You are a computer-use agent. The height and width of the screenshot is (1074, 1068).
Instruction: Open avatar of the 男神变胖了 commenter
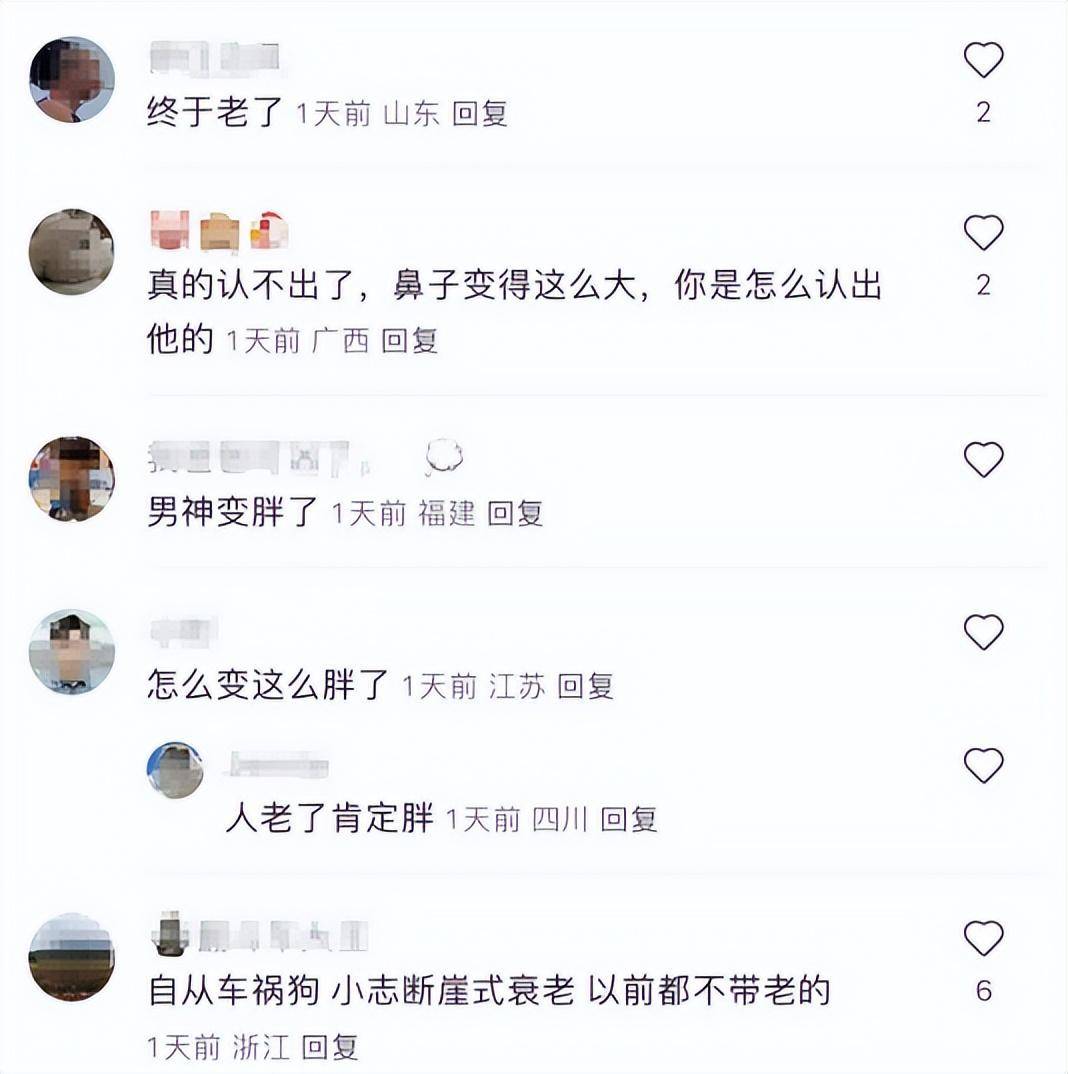pyautogui.click(x=72, y=479)
